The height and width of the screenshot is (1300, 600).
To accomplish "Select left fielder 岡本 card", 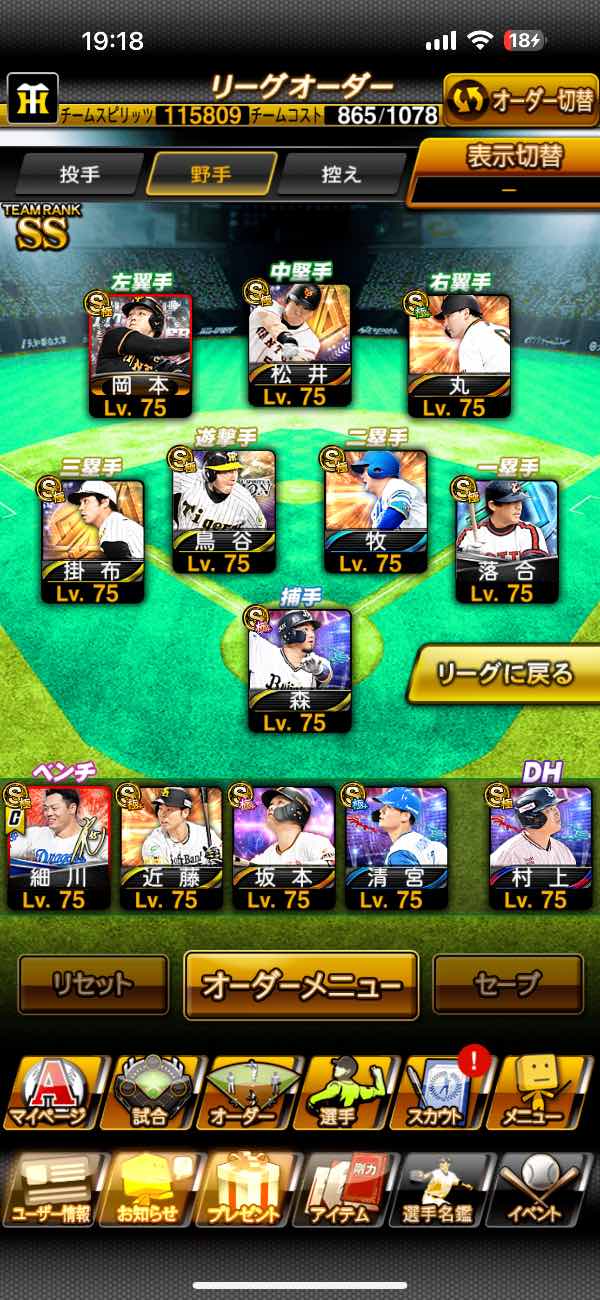I will (x=140, y=356).
